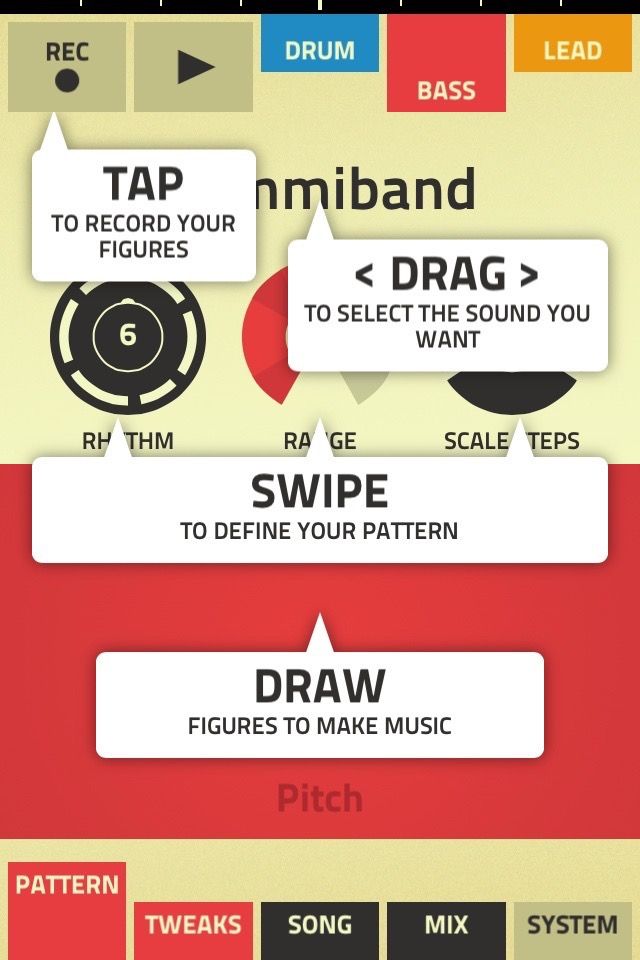This screenshot has height=960, width=640.
Task: Open the SYSTEM tab
Action: [x=573, y=924]
